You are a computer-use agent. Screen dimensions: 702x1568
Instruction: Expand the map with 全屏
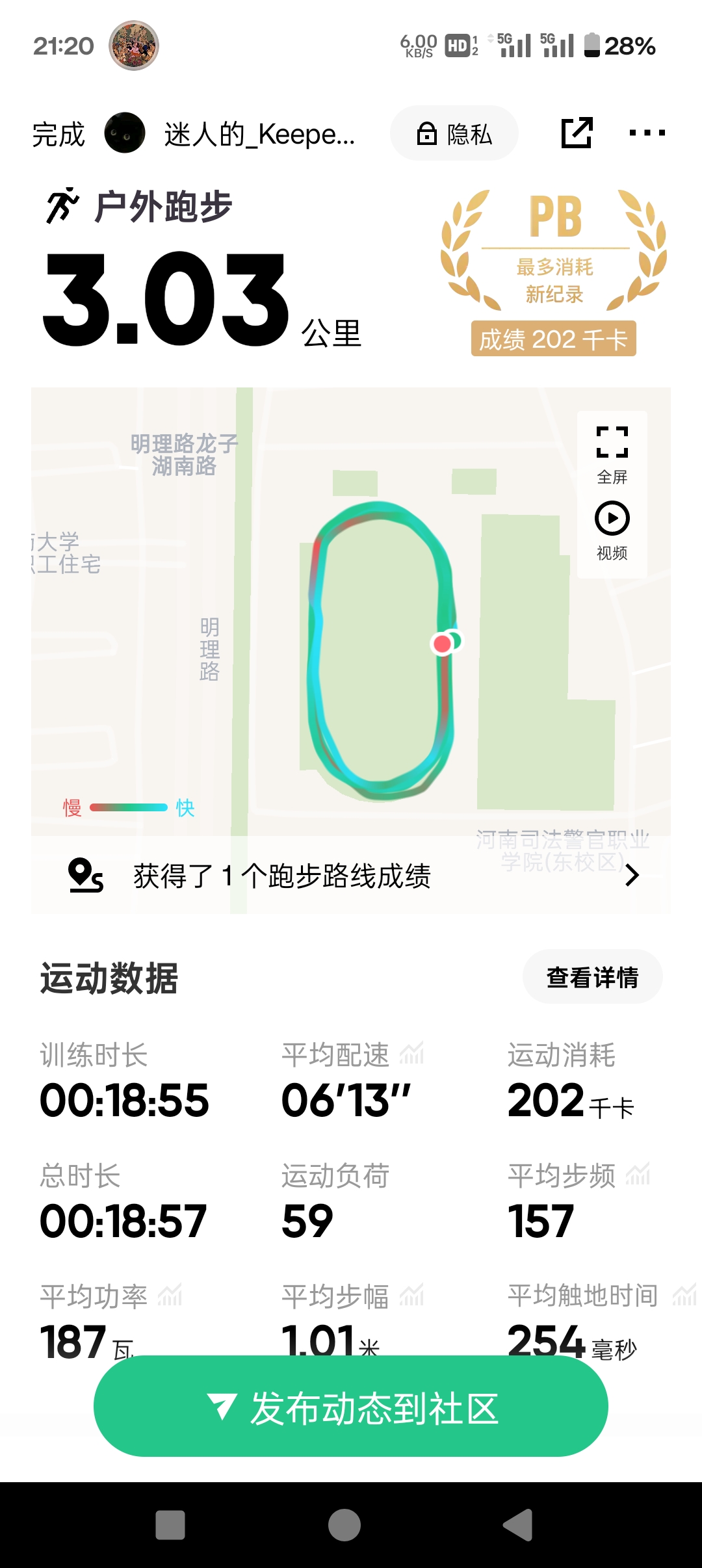(x=612, y=454)
